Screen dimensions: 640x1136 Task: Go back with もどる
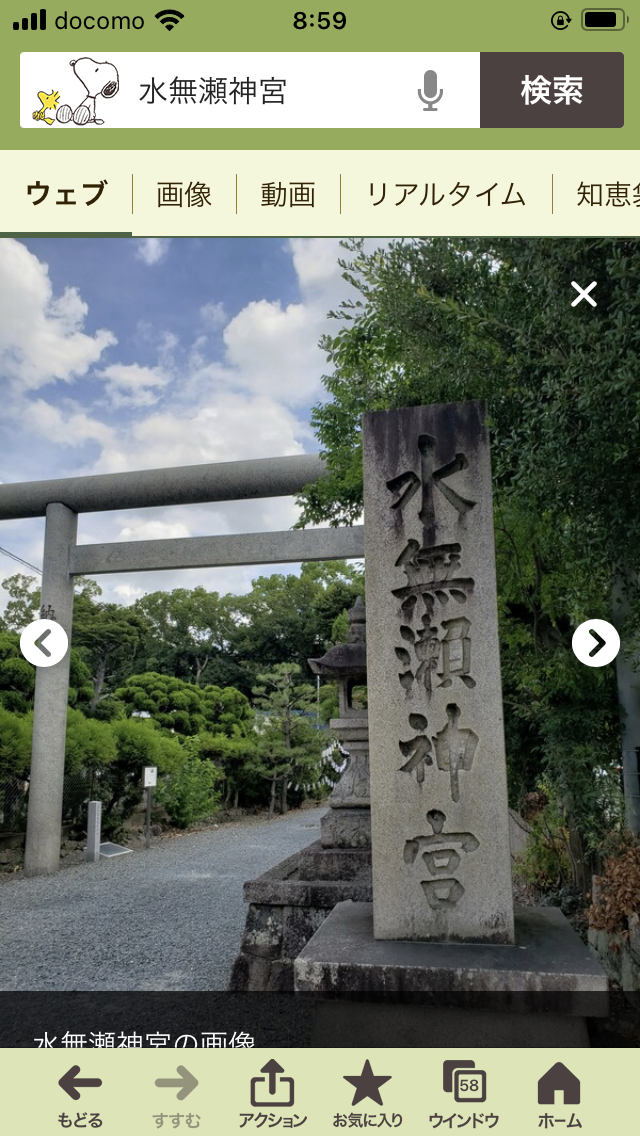(x=80, y=1094)
